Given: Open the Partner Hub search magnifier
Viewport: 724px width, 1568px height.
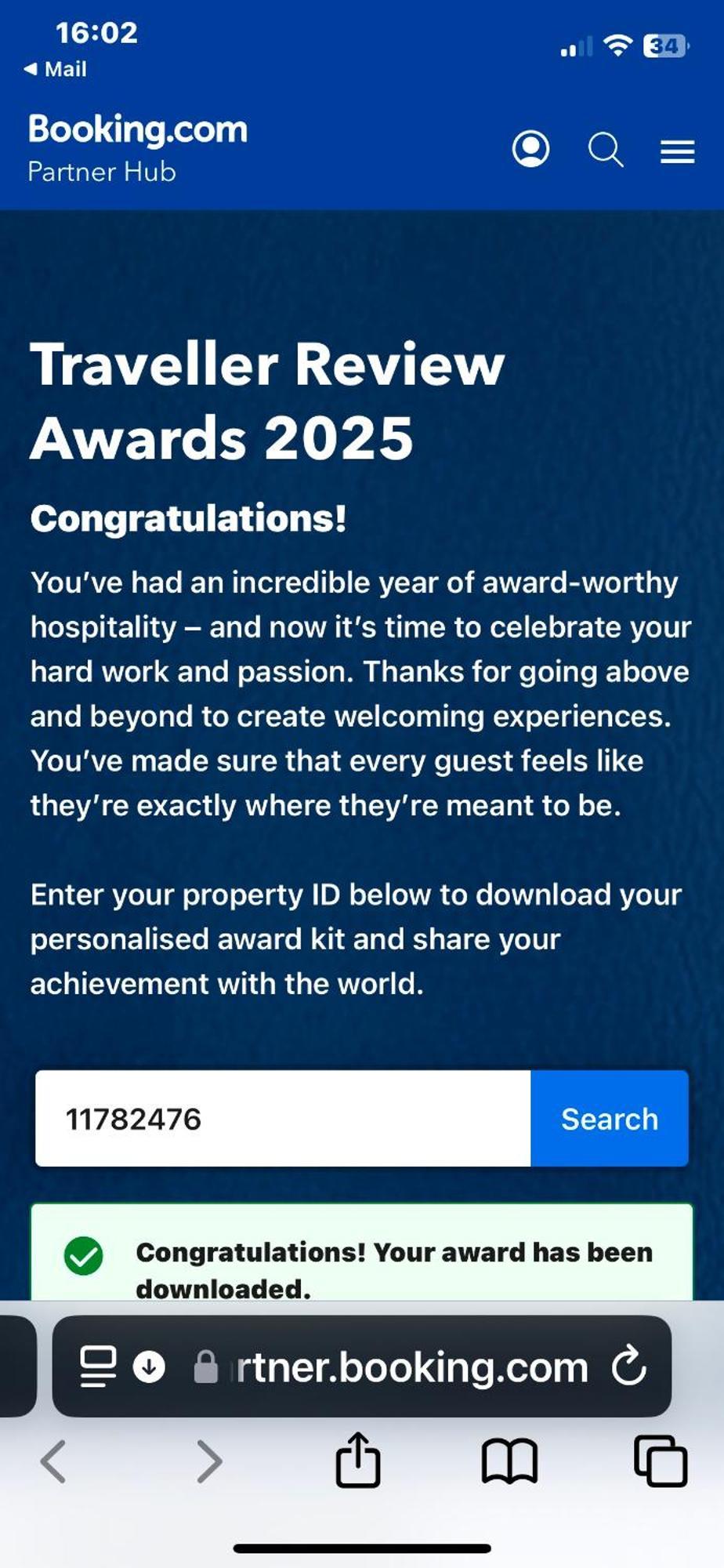Looking at the screenshot, I should 605,149.
